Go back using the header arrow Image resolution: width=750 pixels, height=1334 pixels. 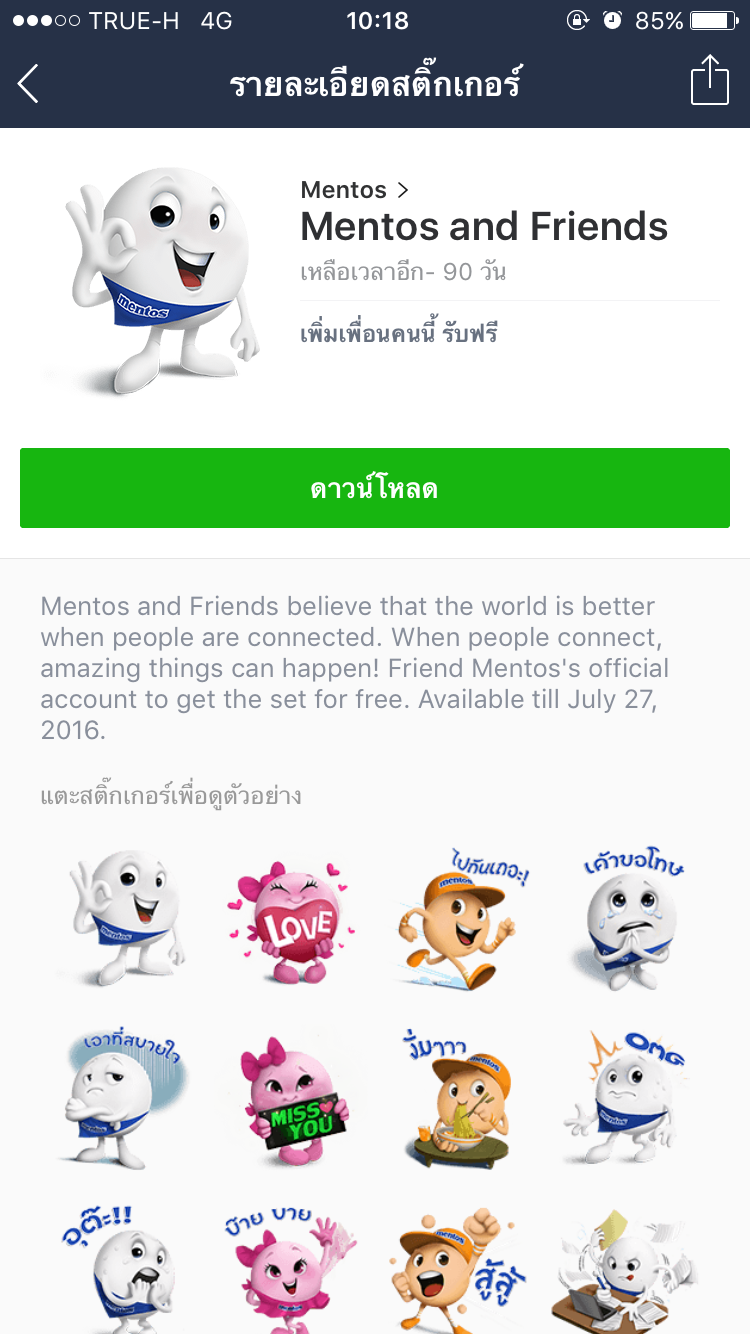point(28,84)
